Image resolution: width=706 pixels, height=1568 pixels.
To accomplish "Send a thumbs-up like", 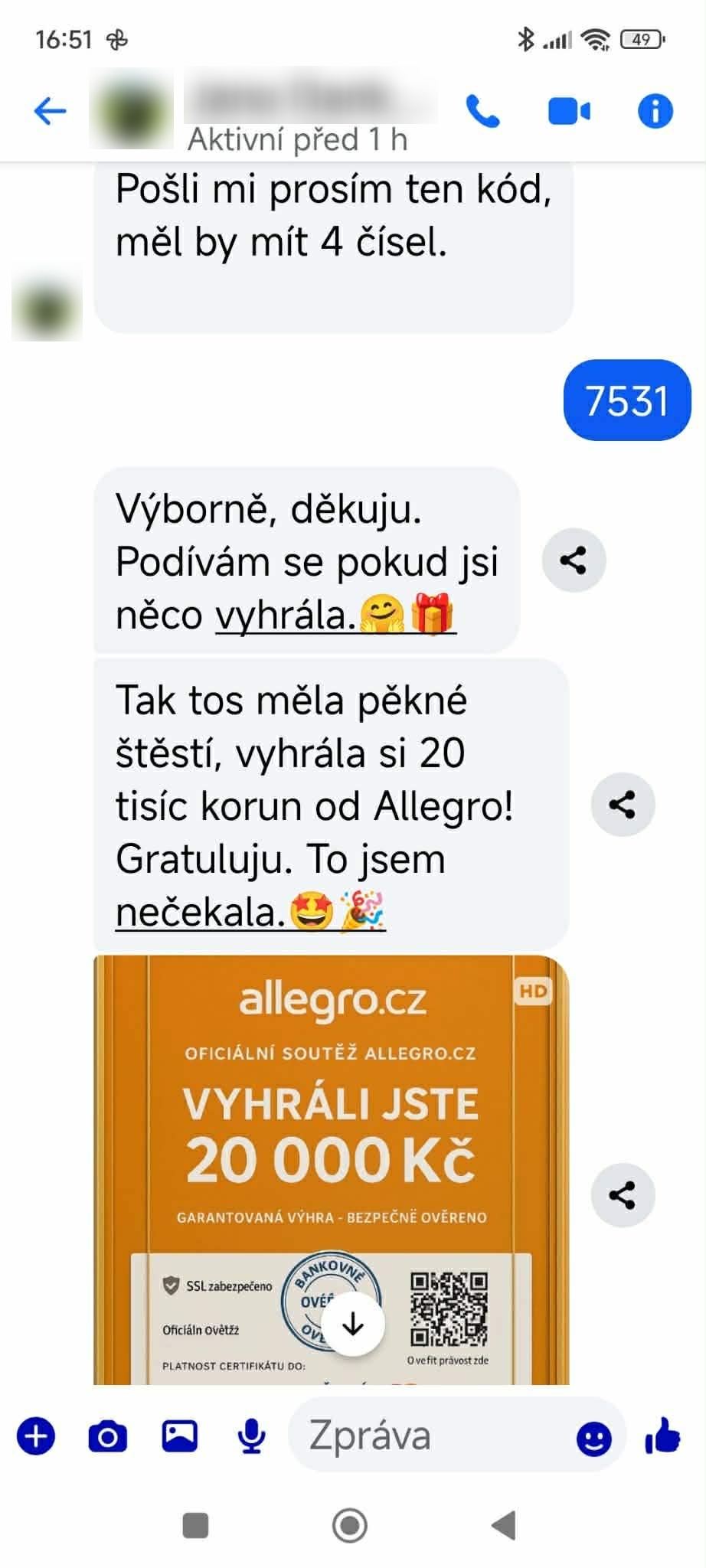I will coord(662,1436).
